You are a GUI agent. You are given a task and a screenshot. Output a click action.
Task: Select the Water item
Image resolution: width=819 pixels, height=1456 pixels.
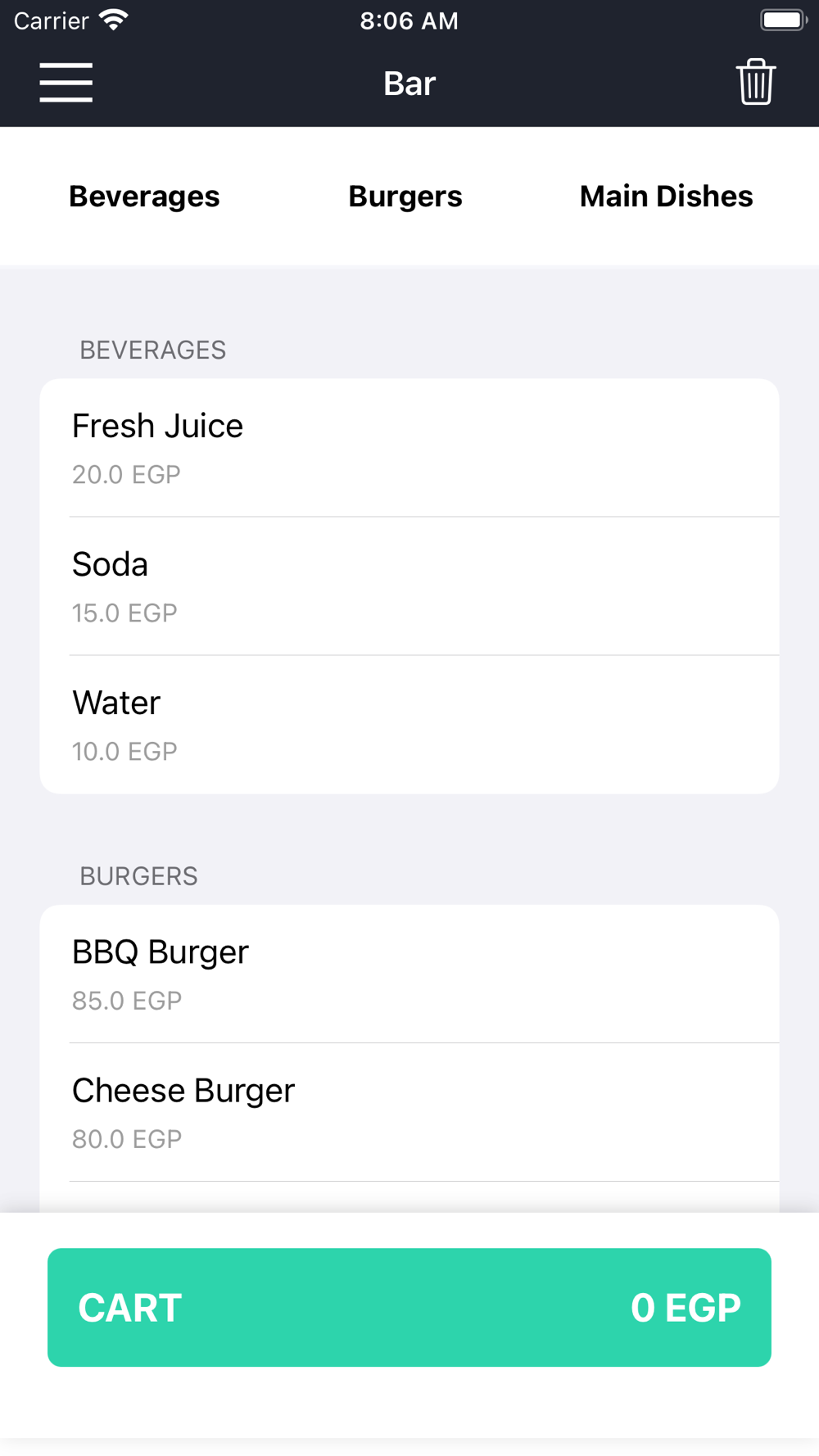(x=409, y=725)
